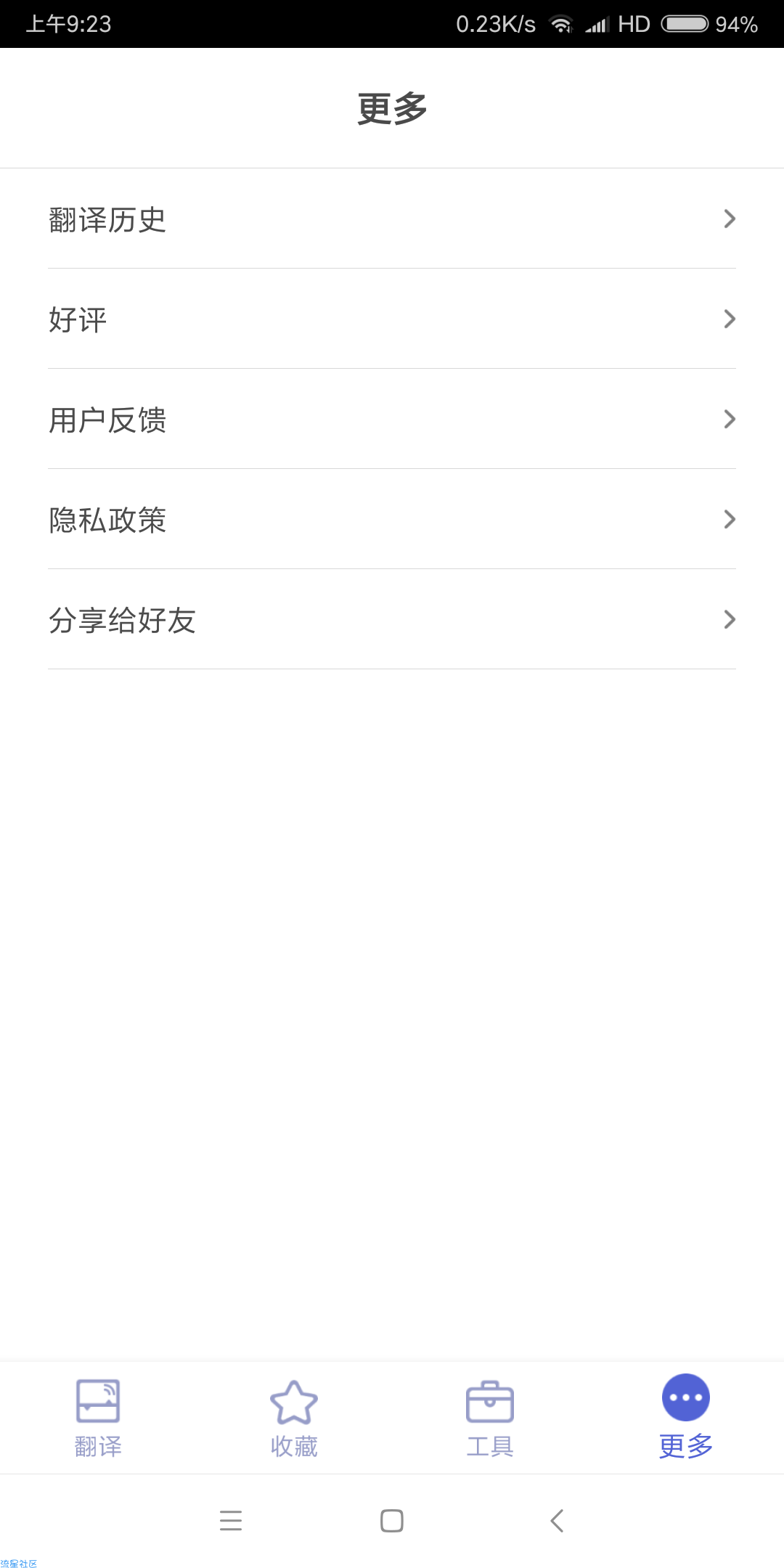The height and width of the screenshot is (1568, 784).
Task: Open 用户反馈 user feedback
Action: [392, 420]
